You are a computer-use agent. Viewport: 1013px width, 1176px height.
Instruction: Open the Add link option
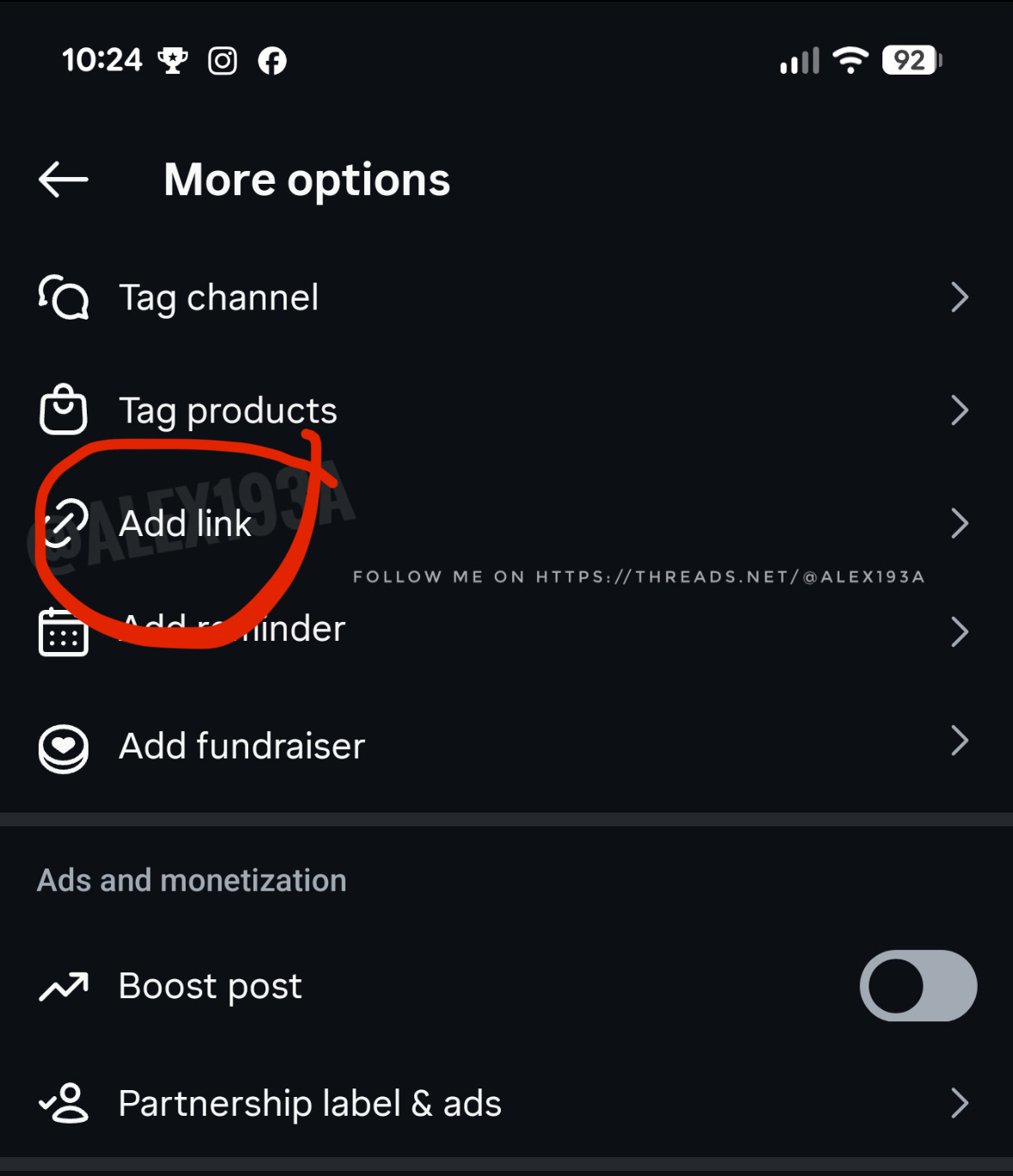506,523
